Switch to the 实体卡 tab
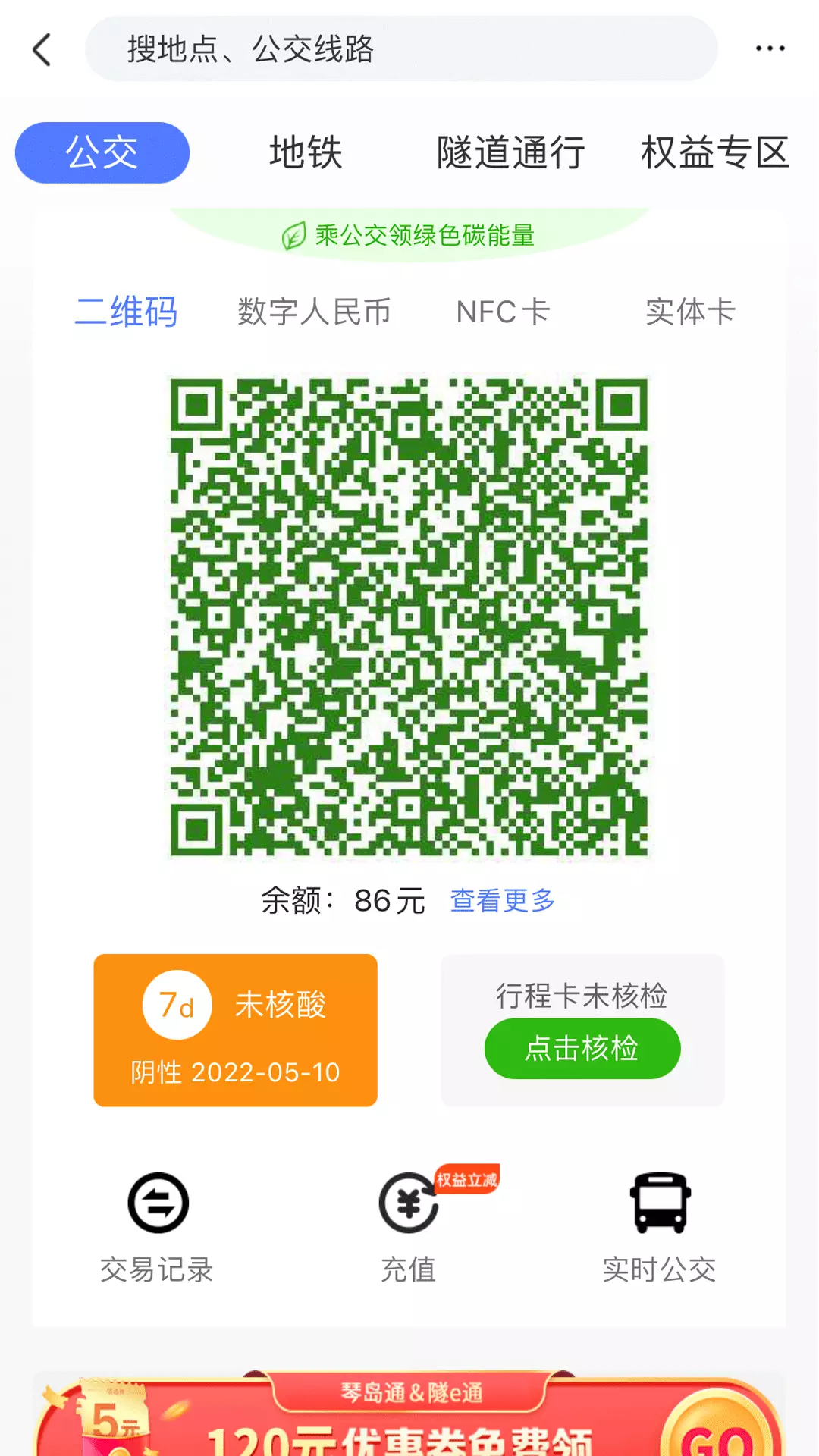Screen dimensions: 819x1456 (x=691, y=312)
